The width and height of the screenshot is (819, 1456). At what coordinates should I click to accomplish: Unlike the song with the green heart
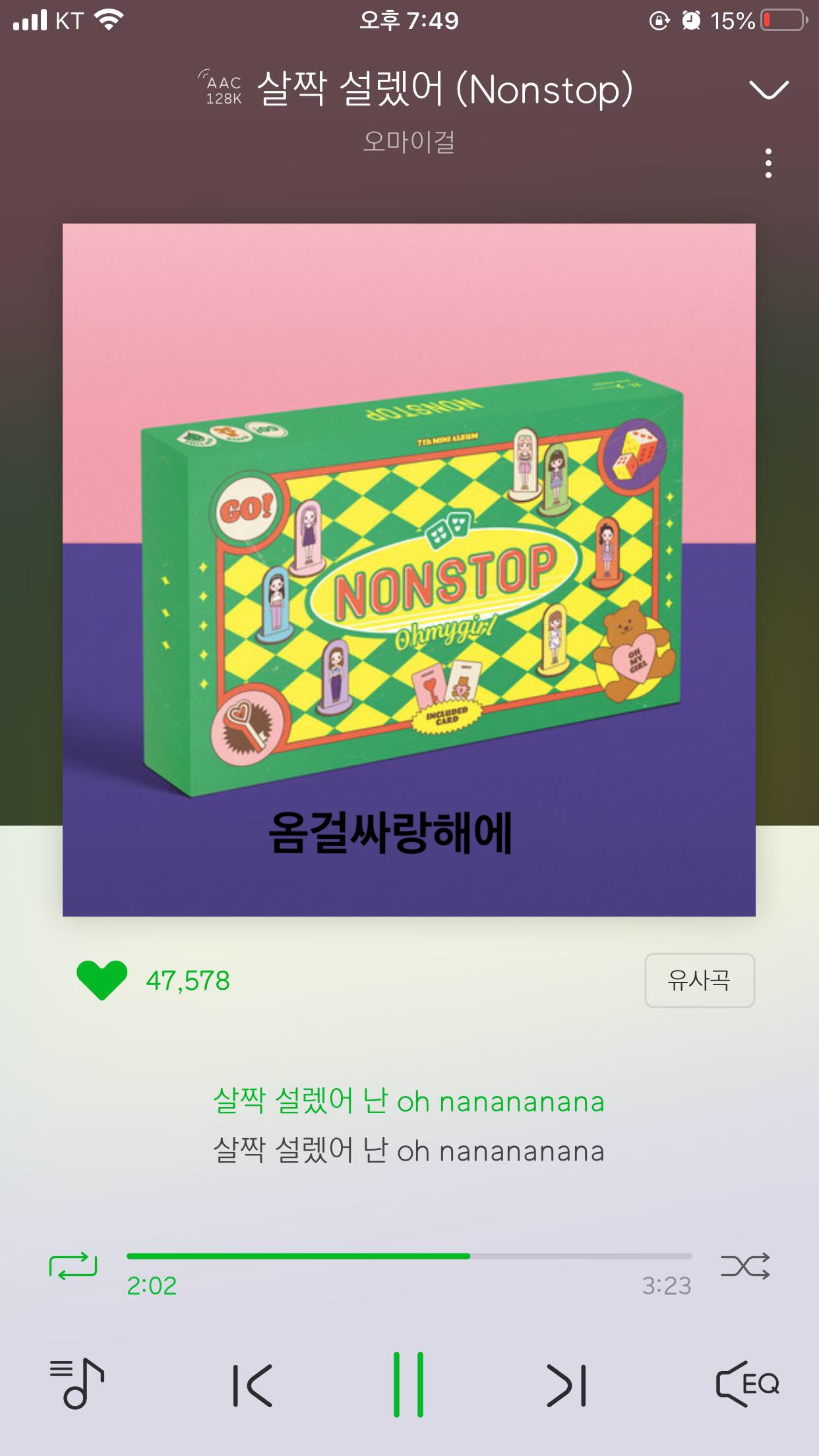[102, 980]
